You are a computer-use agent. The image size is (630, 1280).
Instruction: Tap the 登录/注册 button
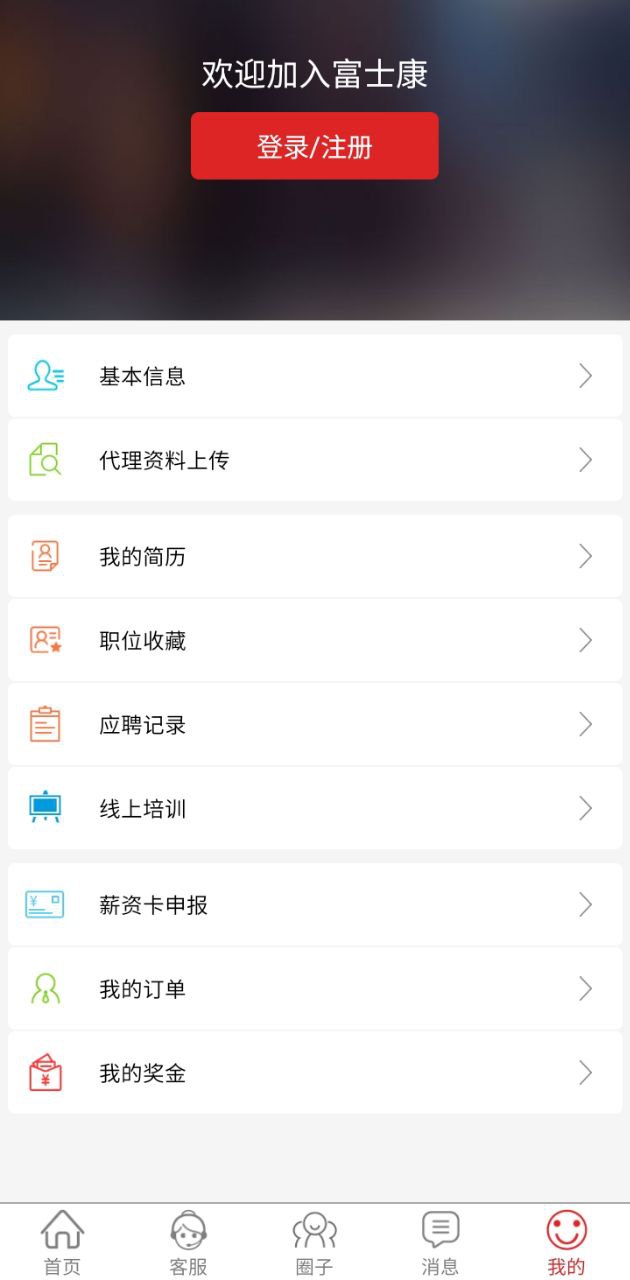coord(314,146)
